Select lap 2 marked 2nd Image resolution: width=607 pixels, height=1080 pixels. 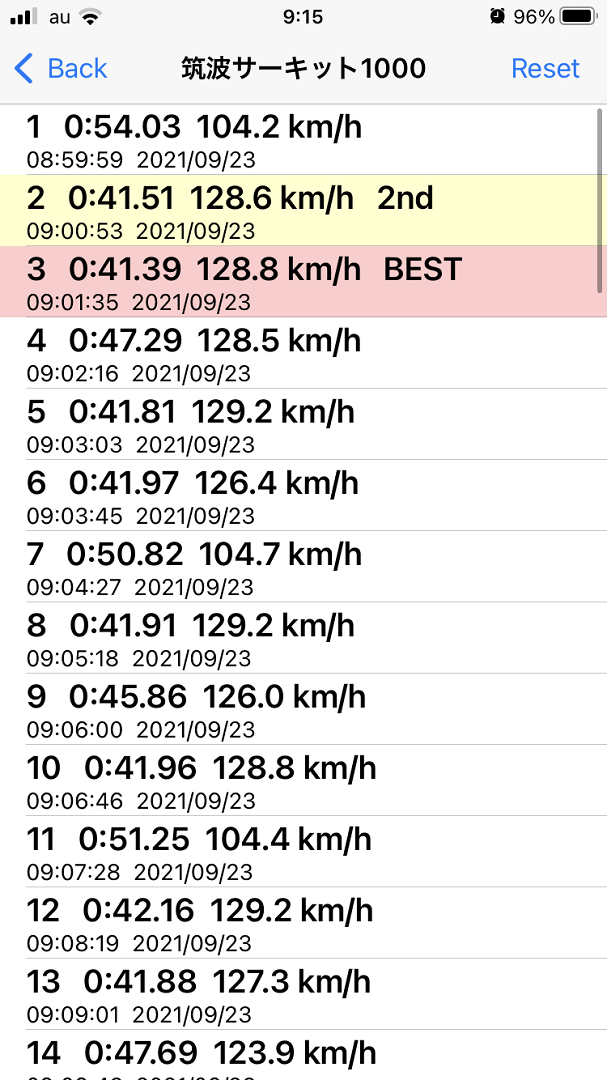tap(303, 211)
